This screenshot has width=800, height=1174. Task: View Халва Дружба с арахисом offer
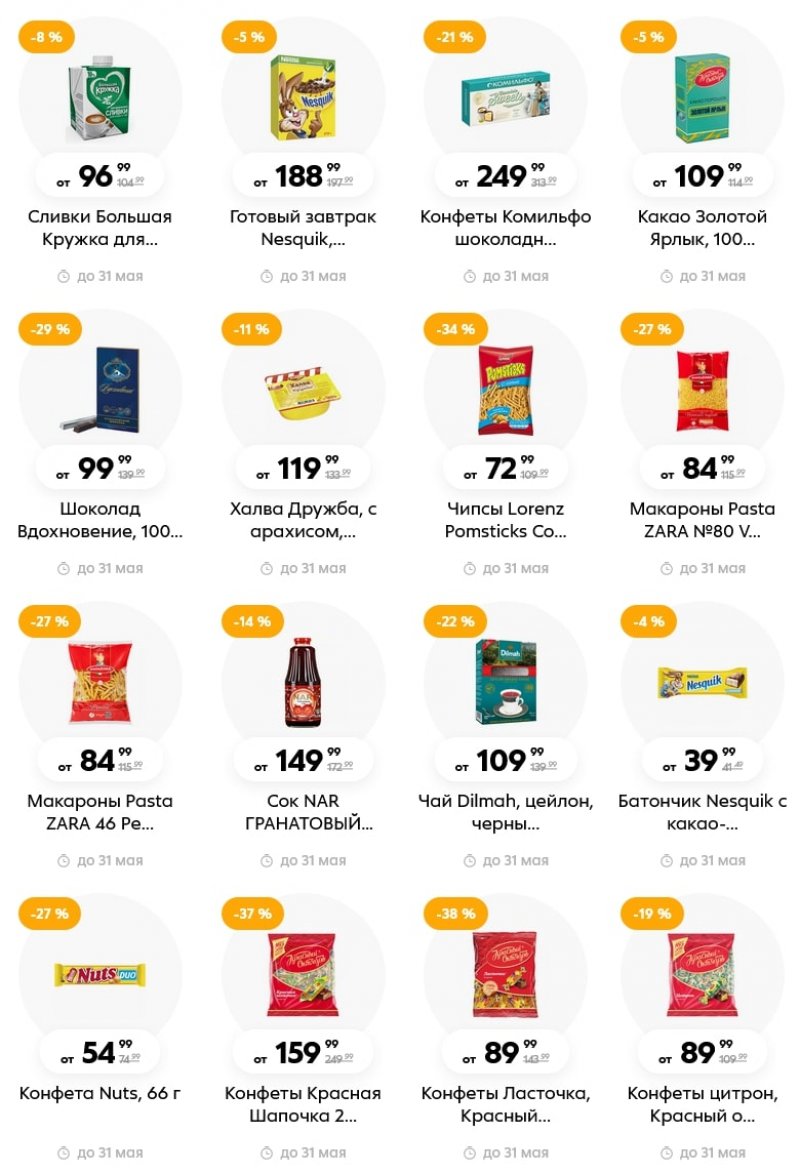click(x=303, y=393)
